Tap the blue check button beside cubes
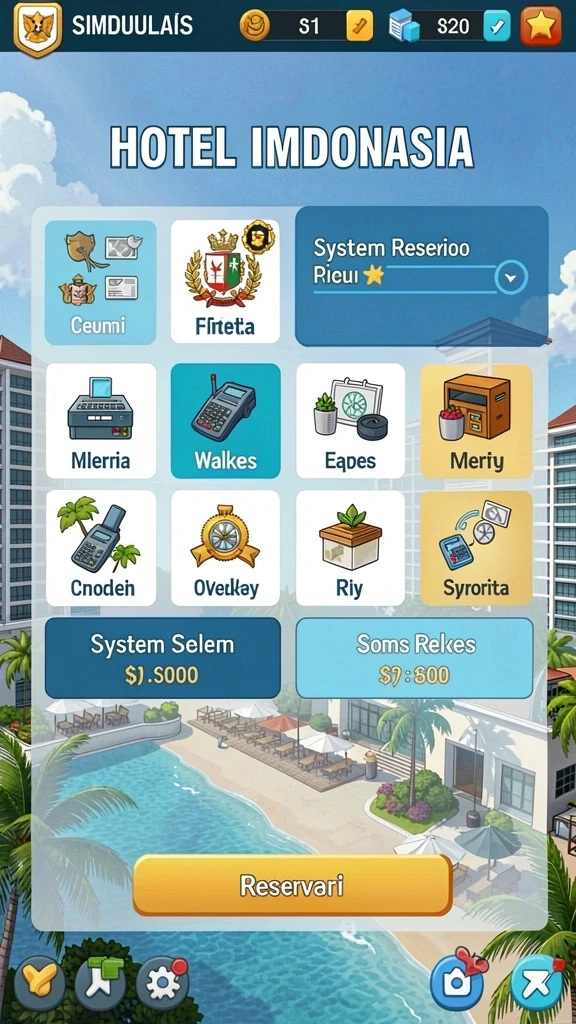The width and height of the screenshot is (576, 1024). [x=497, y=26]
